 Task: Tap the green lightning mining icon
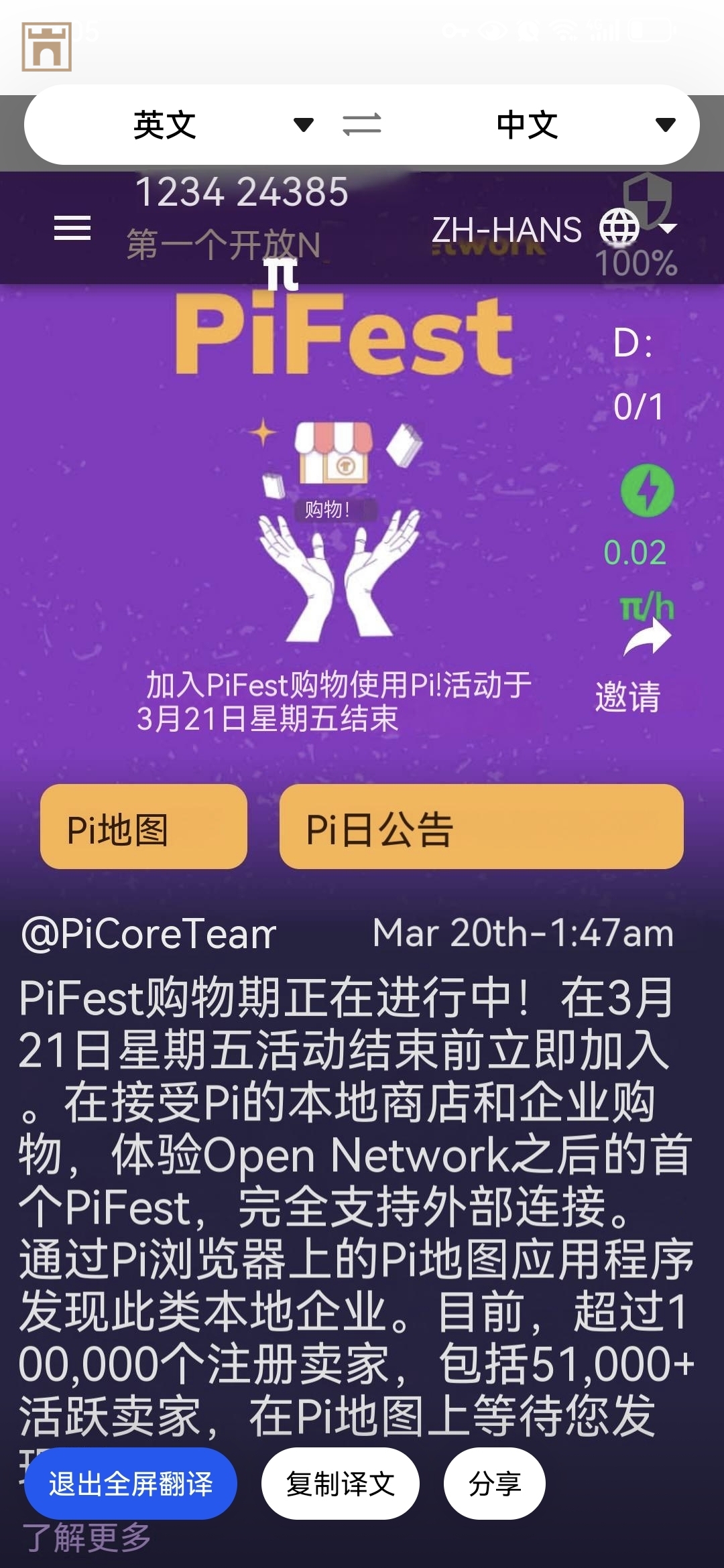coord(647,491)
